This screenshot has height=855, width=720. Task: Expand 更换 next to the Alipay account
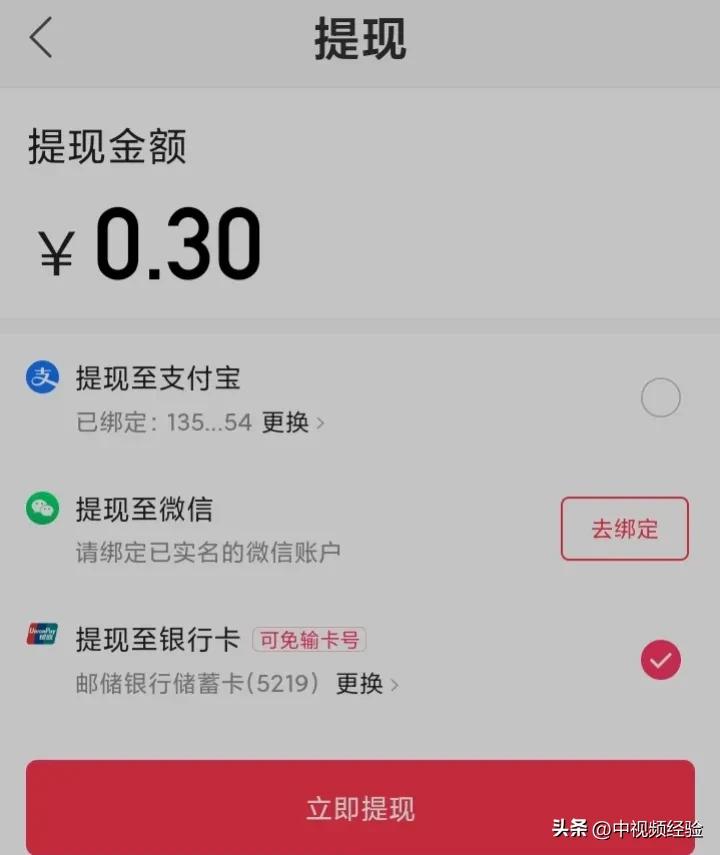283,423
